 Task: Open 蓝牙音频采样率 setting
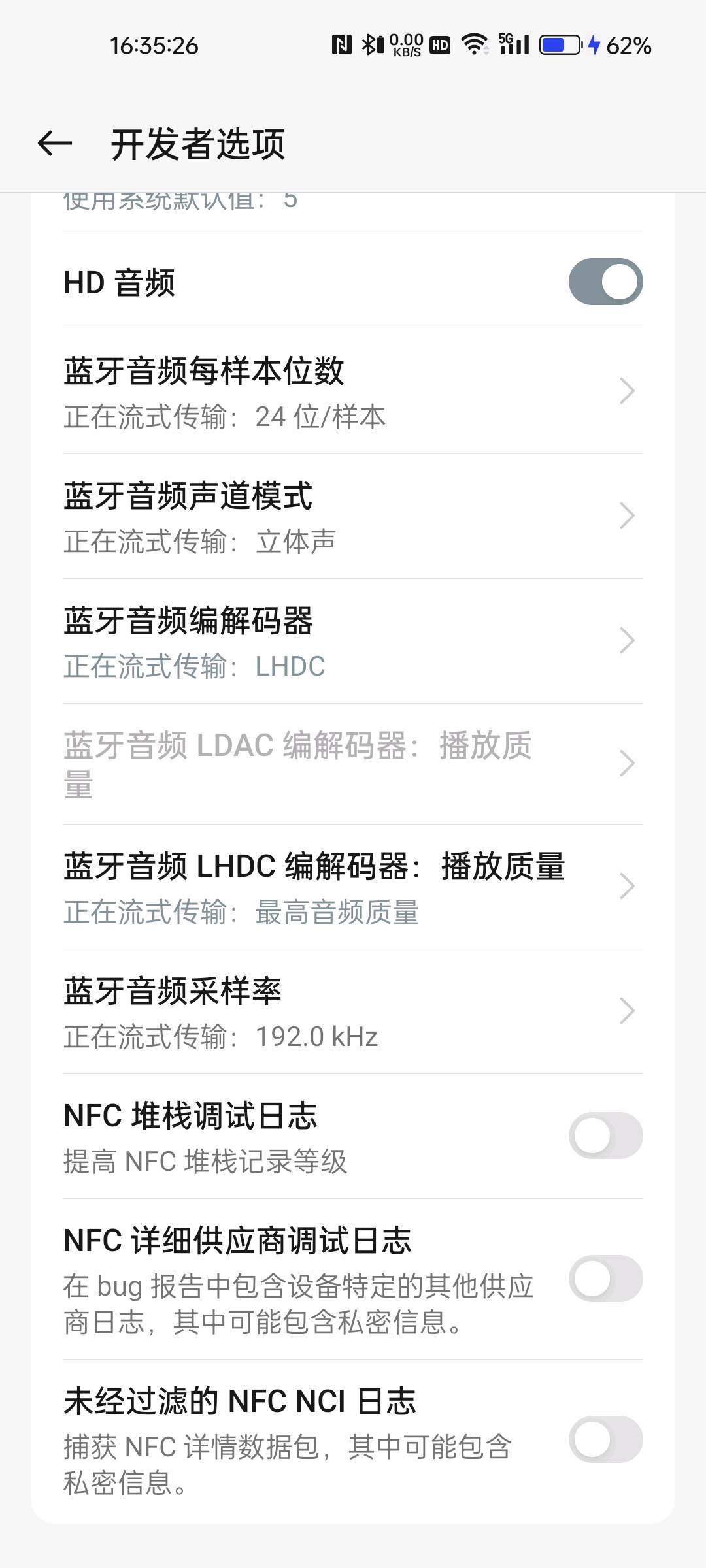[353, 1011]
